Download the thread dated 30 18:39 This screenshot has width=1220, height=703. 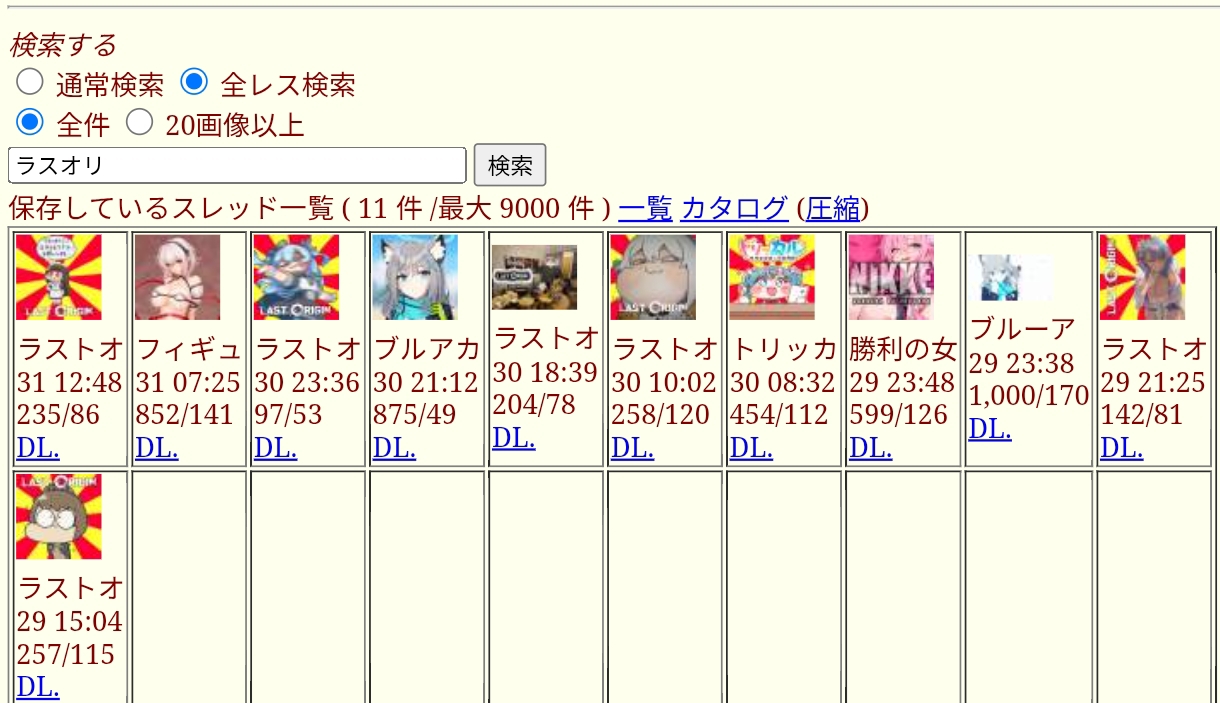pos(513,438)
